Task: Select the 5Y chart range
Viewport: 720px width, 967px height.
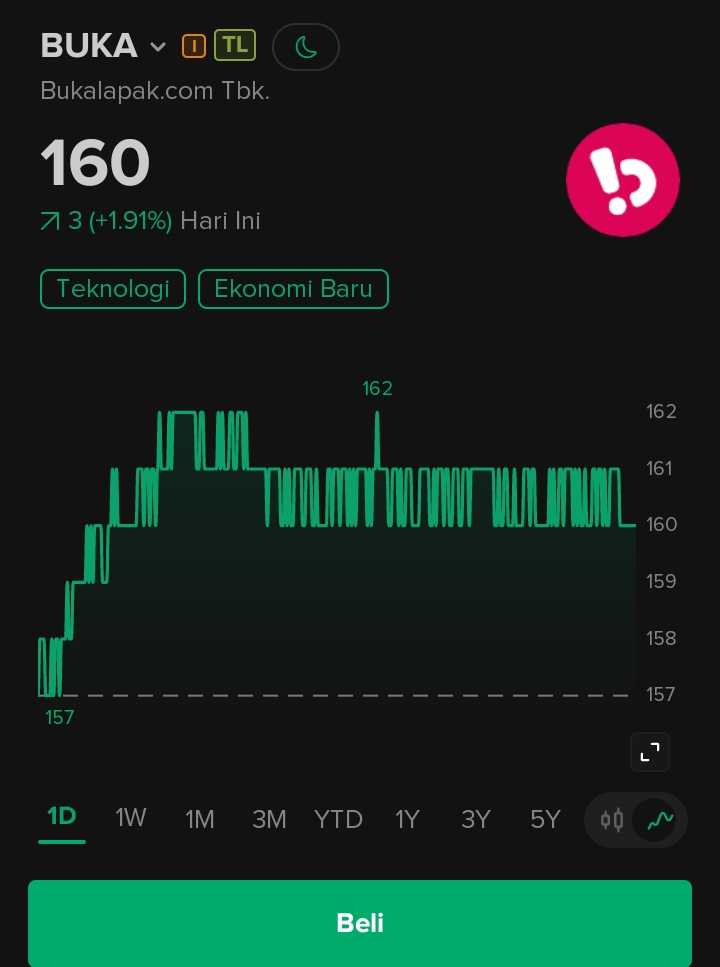Action: 545,819
